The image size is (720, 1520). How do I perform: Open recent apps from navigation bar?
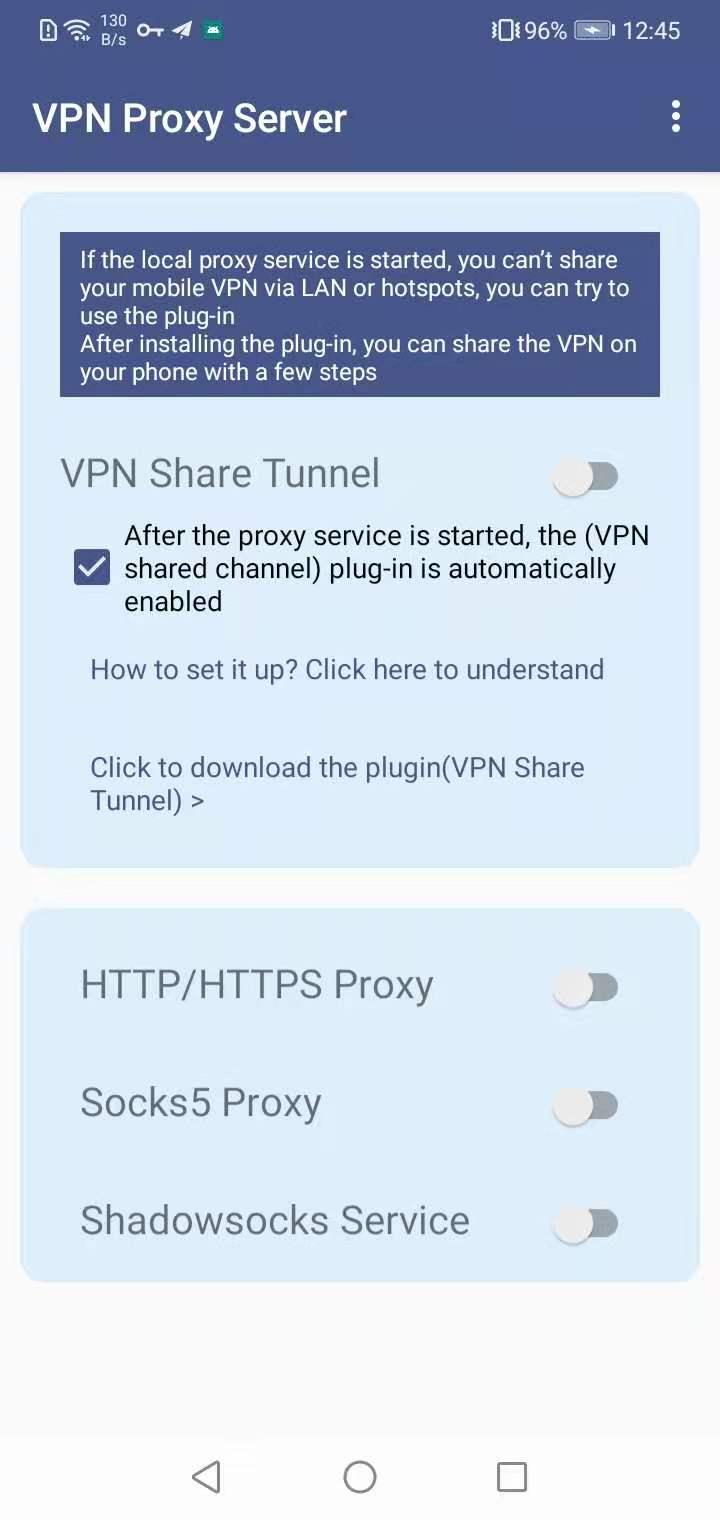point(512,1476)
